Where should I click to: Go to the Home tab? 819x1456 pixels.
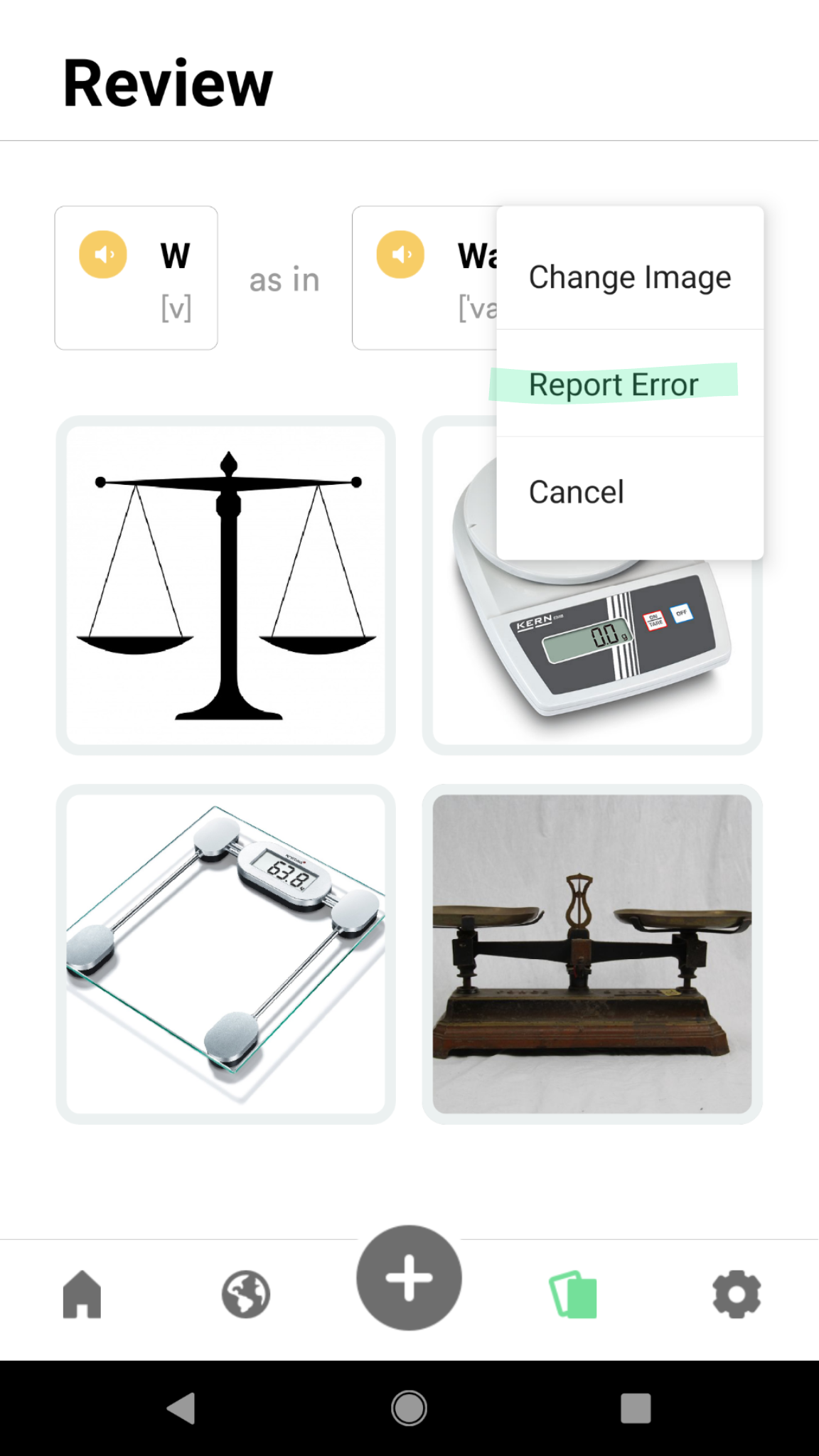pos(82,1294)
